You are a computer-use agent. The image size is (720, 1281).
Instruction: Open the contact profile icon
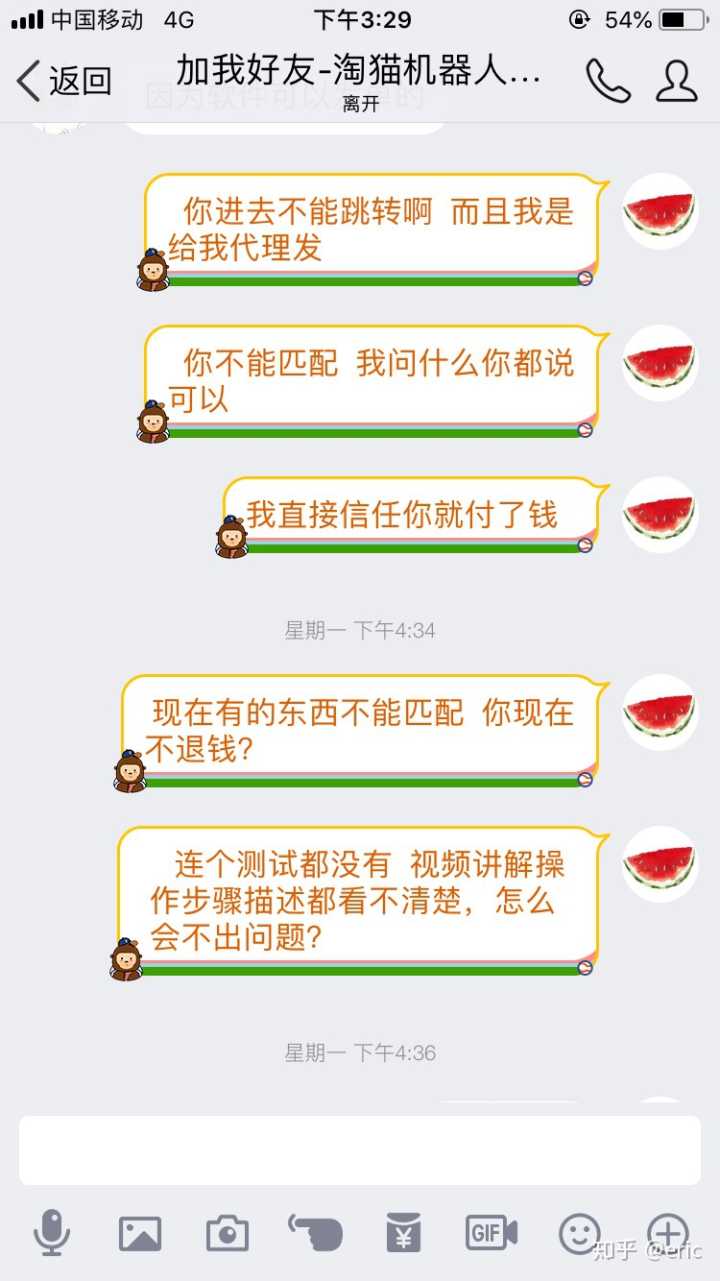click(x=677, y=81)
